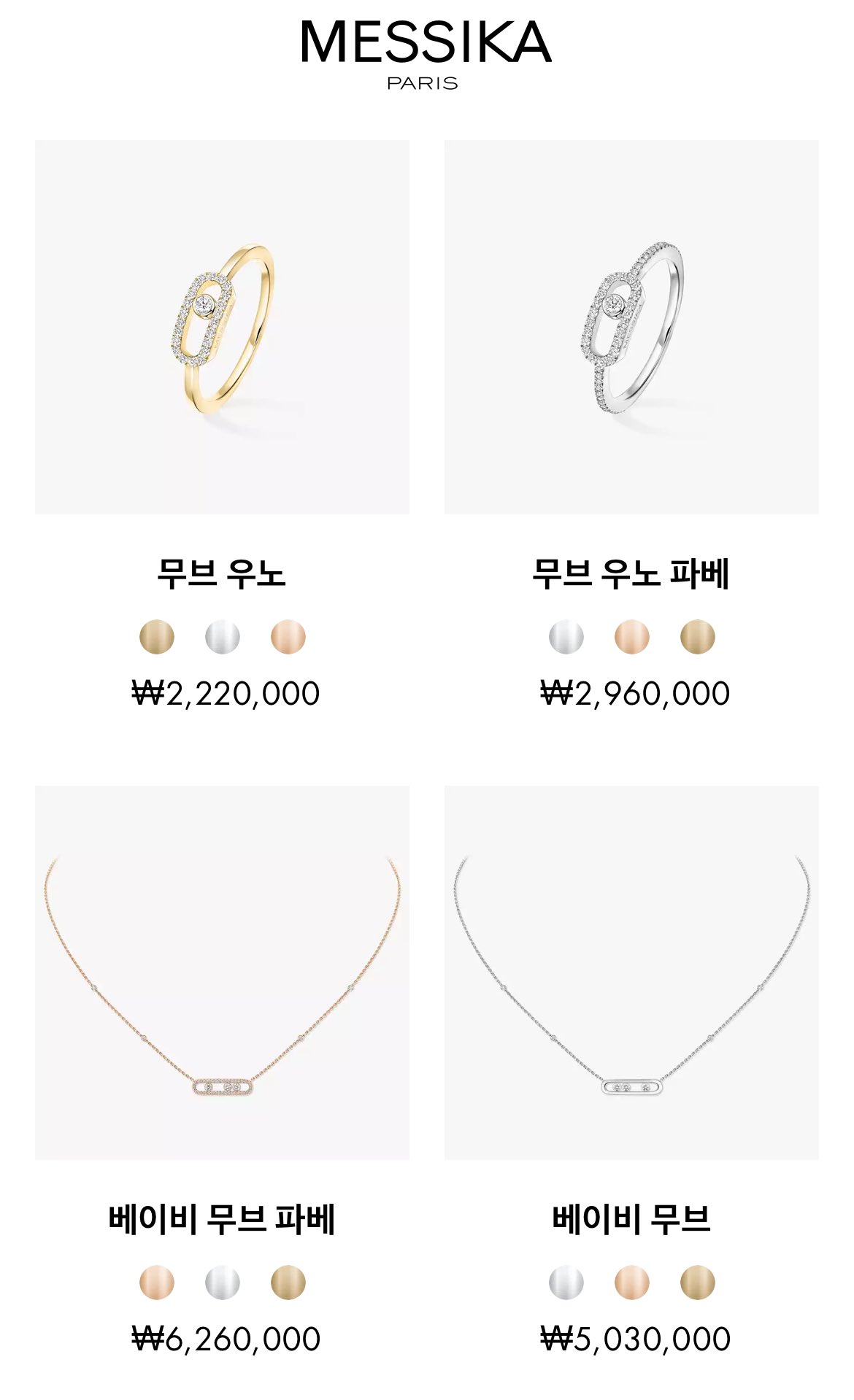Tap pink gold swatch under 베이비 무브
The image size is (854, 1400).
pyautogui.click(x=632, y=1283)
